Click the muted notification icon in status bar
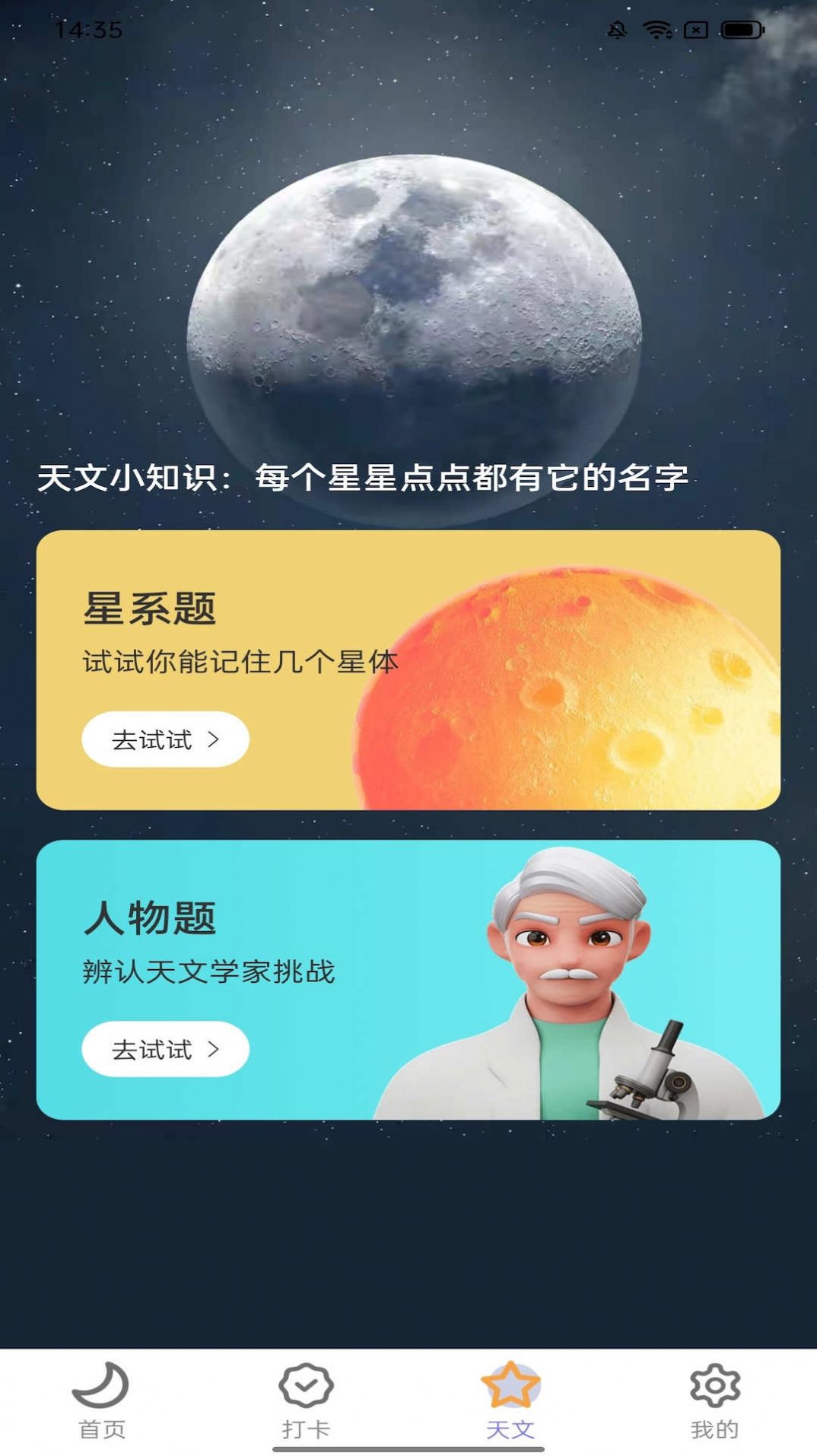 pyautogui.click(x=618, y=30)
